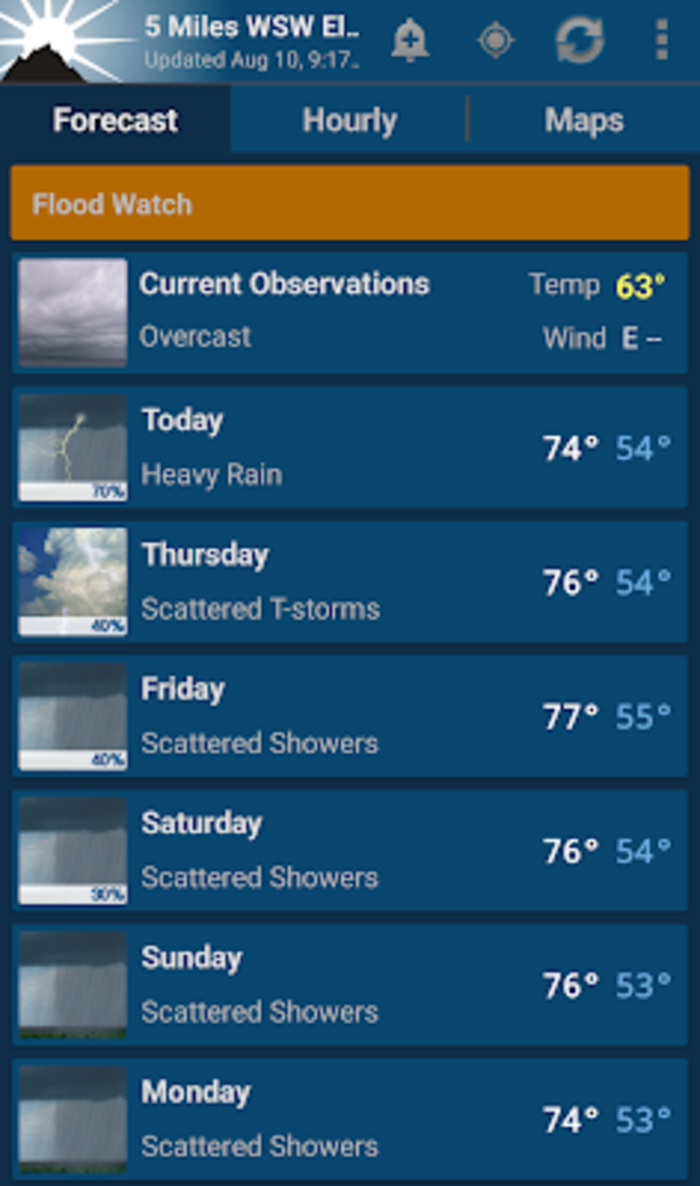700x1186 pixels.
Task: Open Friday's forecast details
Action: tap(350, 716)
